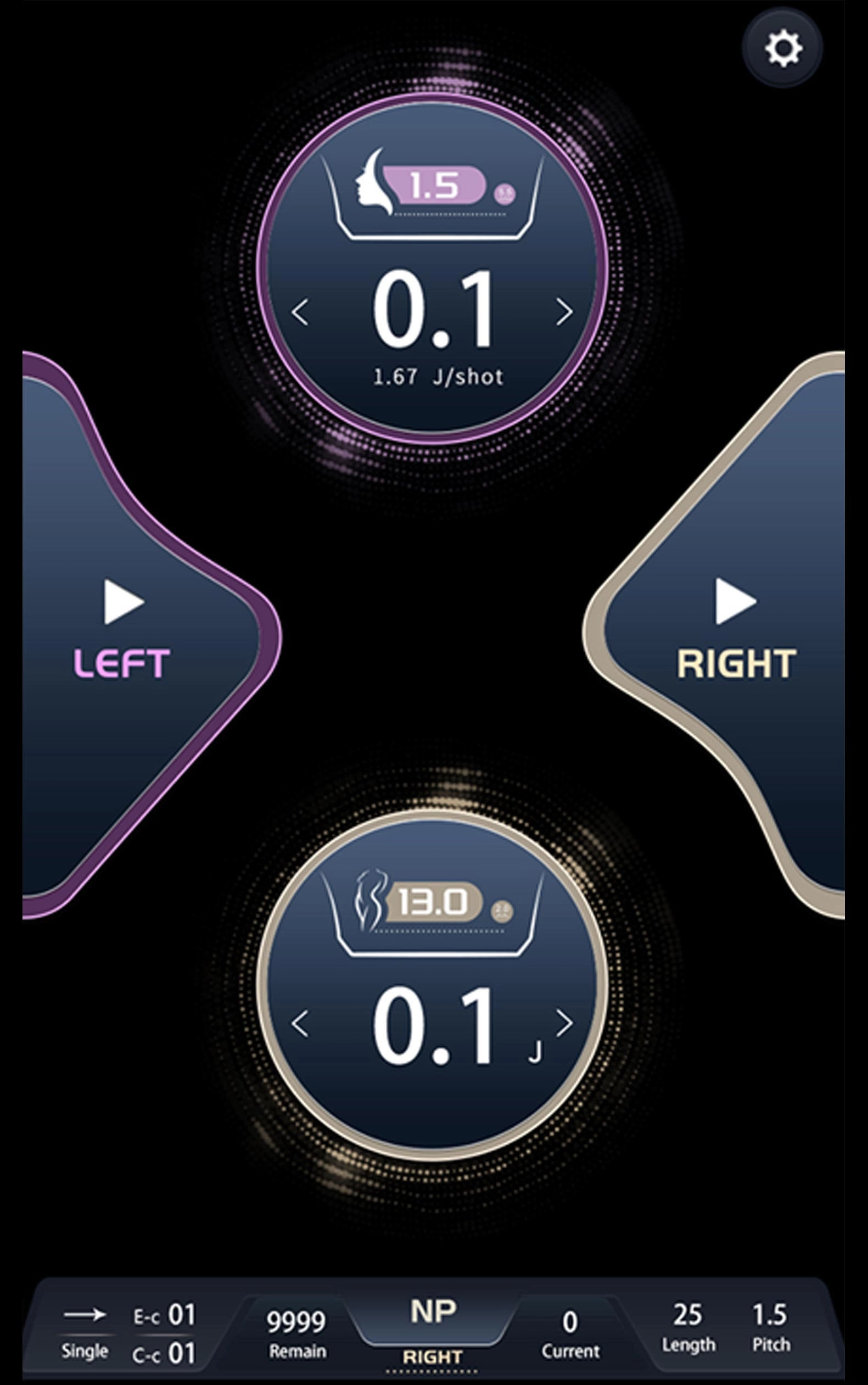The image size is (868, 1385).
Task: Open the settings gear
Action: [783, 48]
